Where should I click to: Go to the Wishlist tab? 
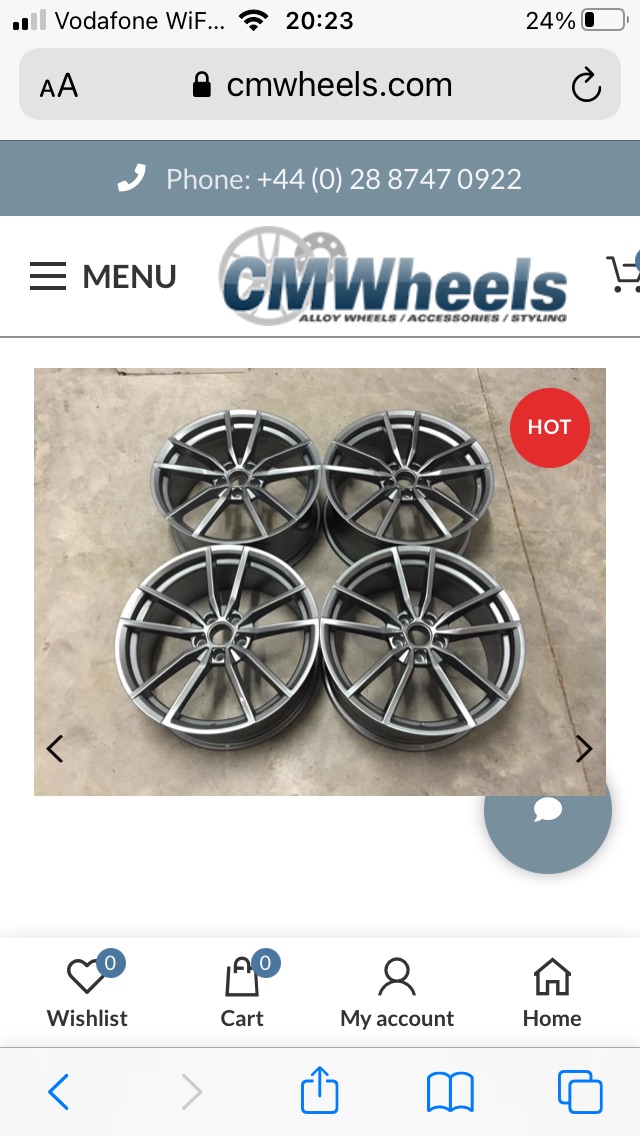point(87,993)
